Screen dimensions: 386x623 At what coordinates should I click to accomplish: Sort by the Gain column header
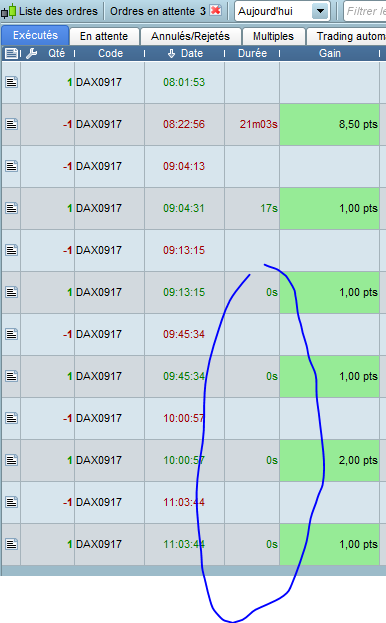pos(330,53)
